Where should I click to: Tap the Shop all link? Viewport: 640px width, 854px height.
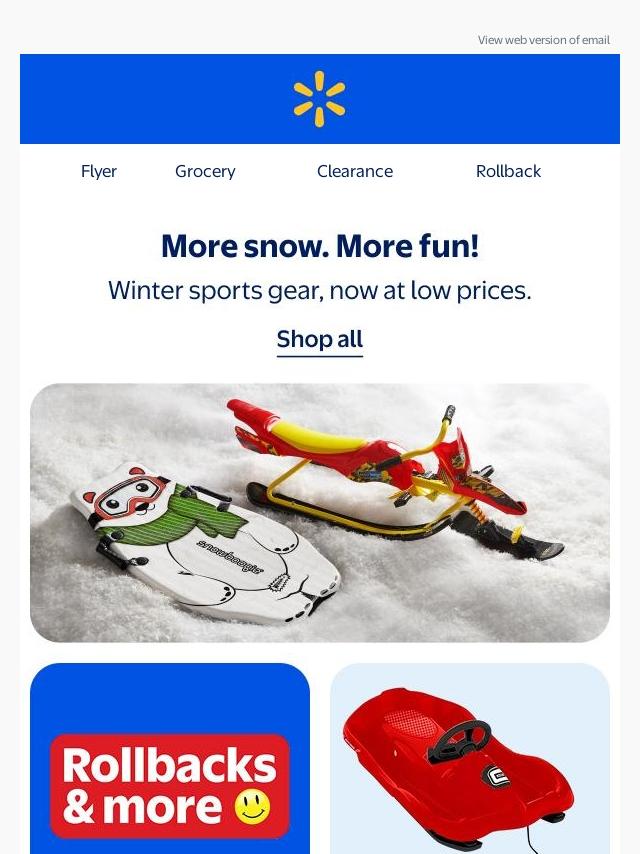point(320,339)
